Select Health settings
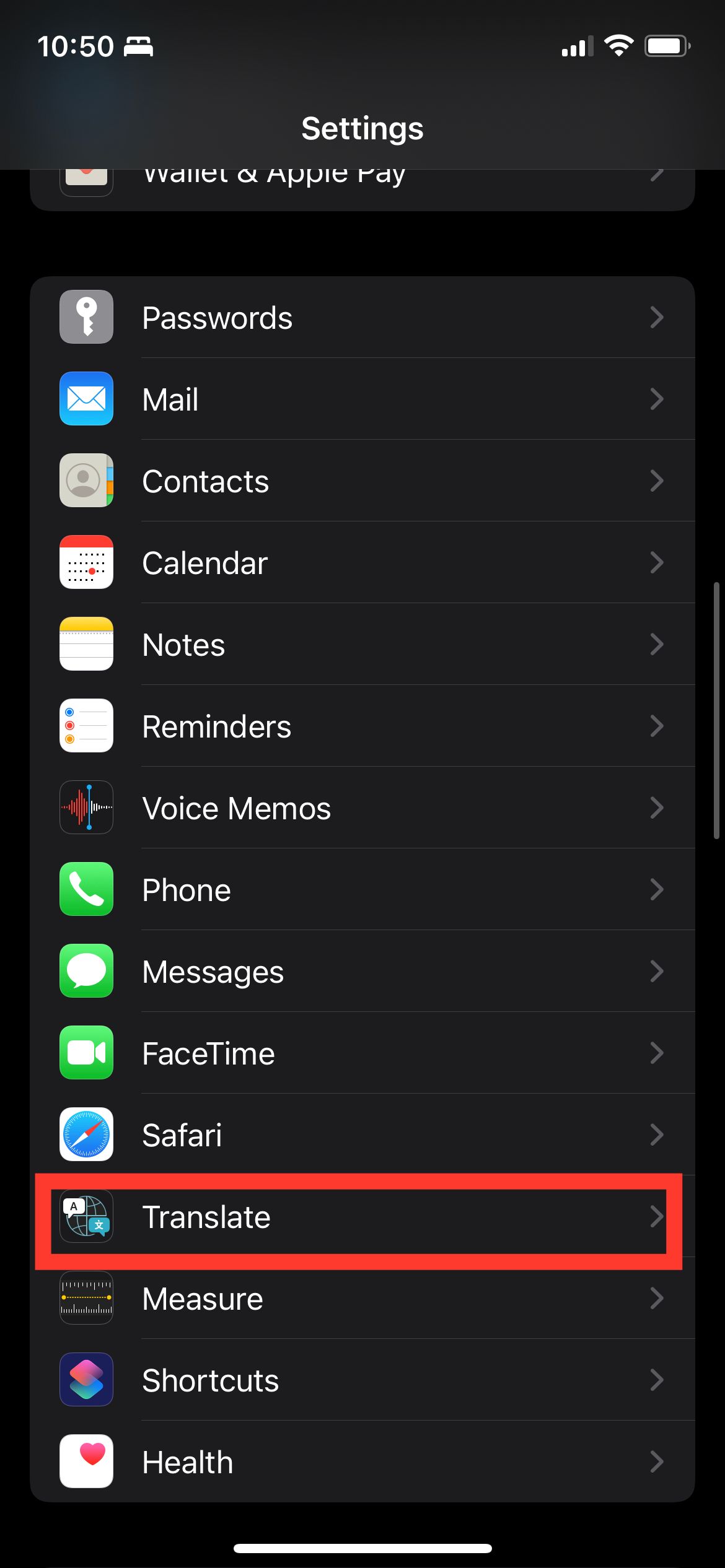The height and width of the screenshot is (1568, 725). coord(362,1462)
